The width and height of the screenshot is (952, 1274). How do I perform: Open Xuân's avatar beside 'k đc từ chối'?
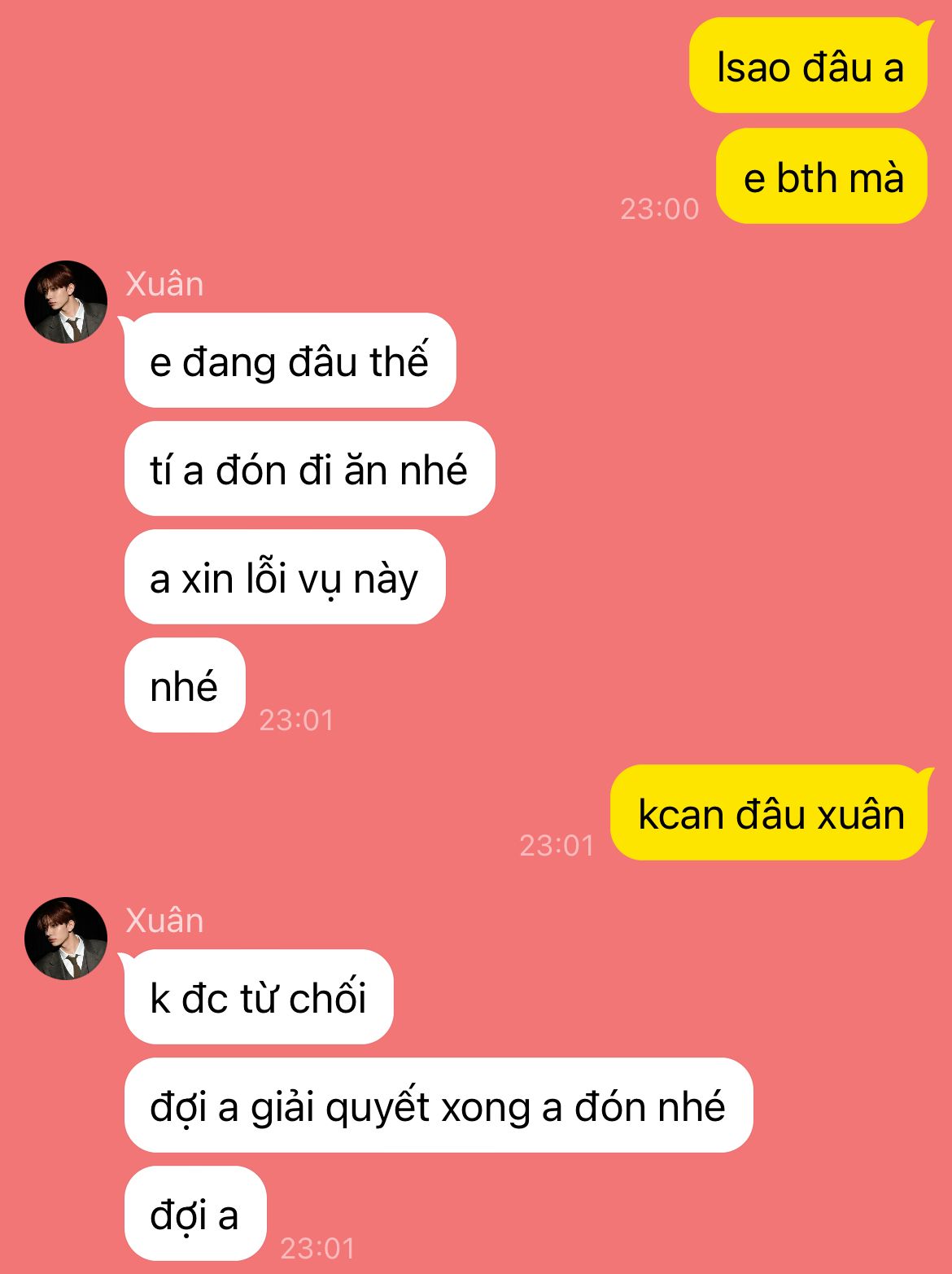click(x=66, y=939)
